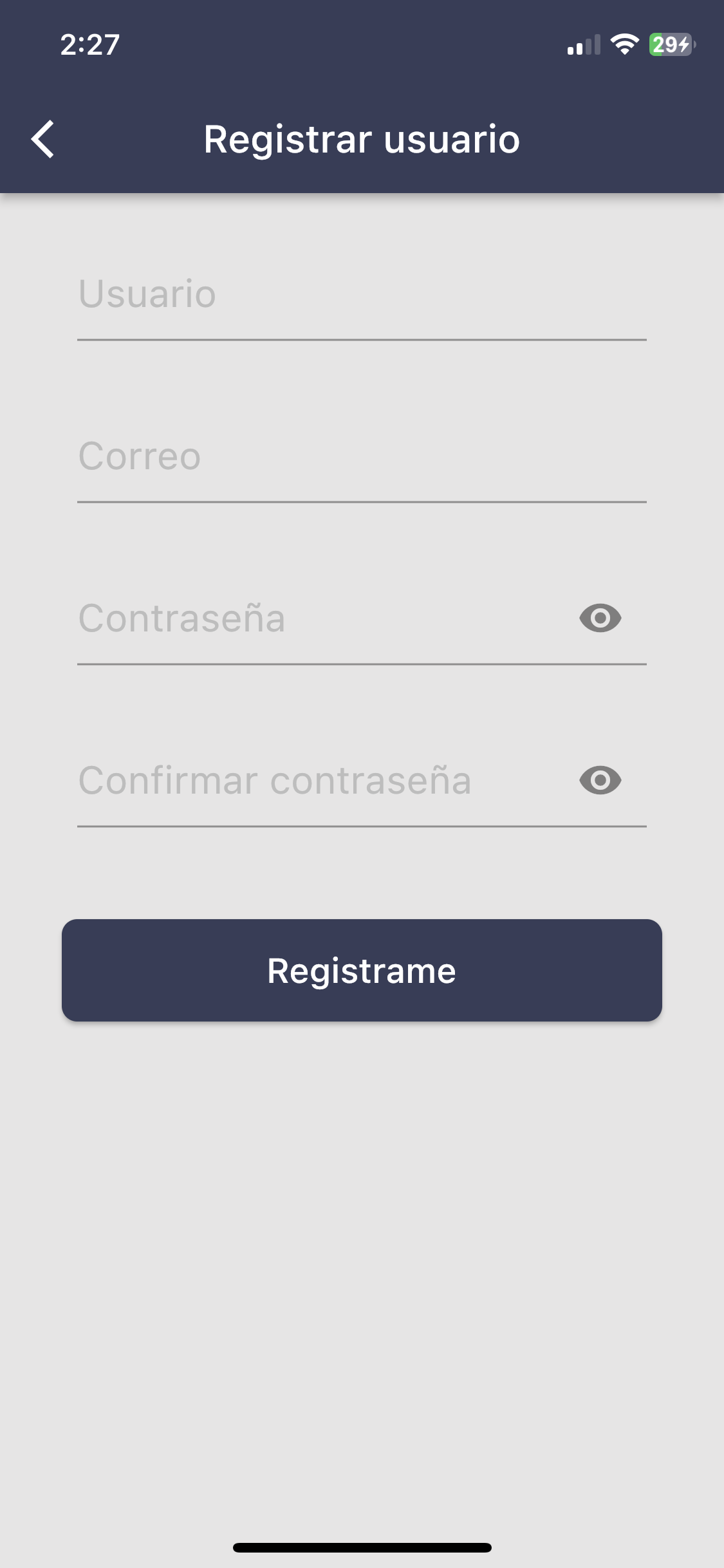The width and height of the screenshot is (724, 1568).
Task: Show the Contraseña password text
Action: coord(600,619)
